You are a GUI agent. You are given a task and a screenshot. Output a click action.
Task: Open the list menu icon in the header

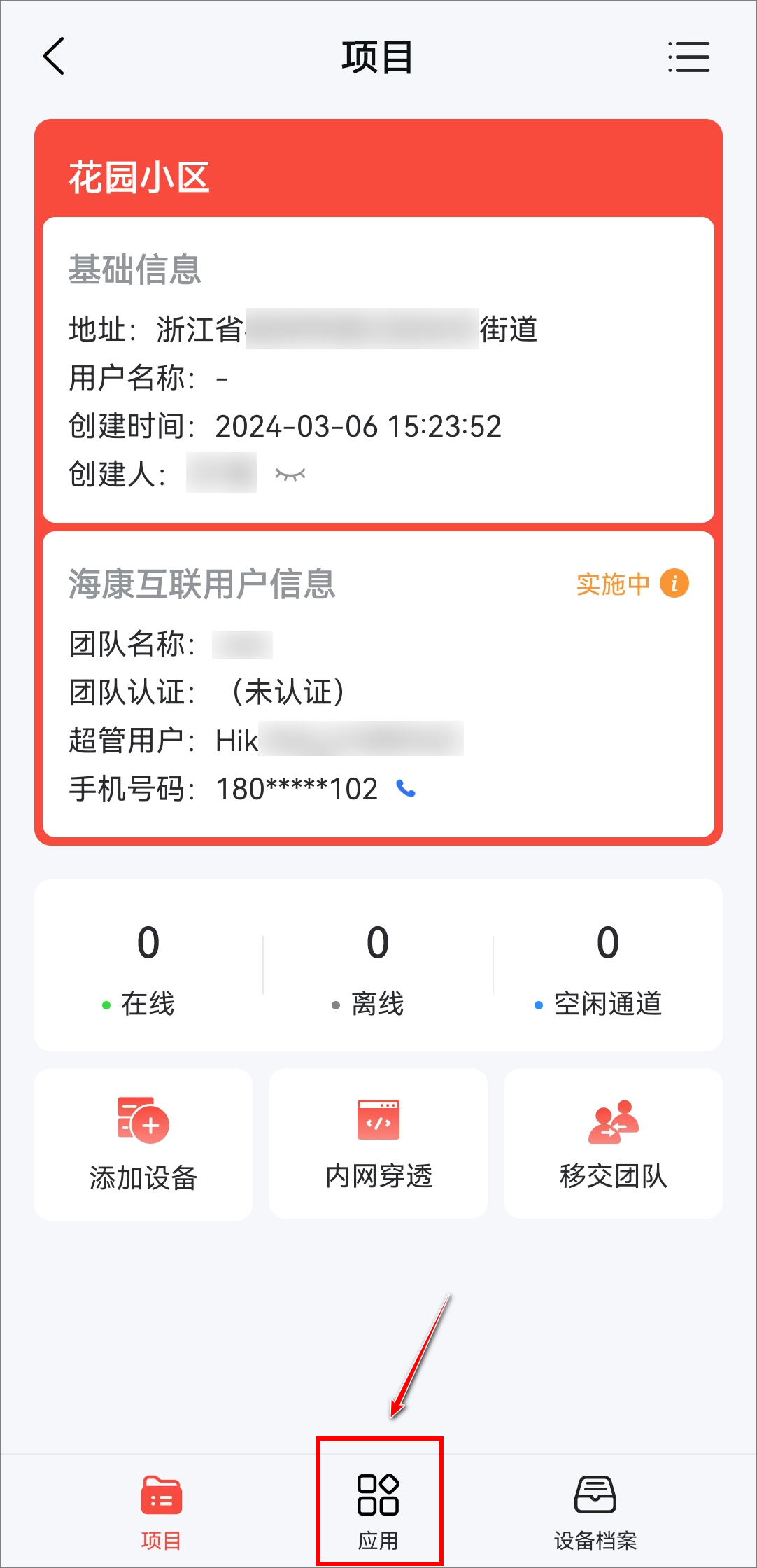click(x=688, y=57)
